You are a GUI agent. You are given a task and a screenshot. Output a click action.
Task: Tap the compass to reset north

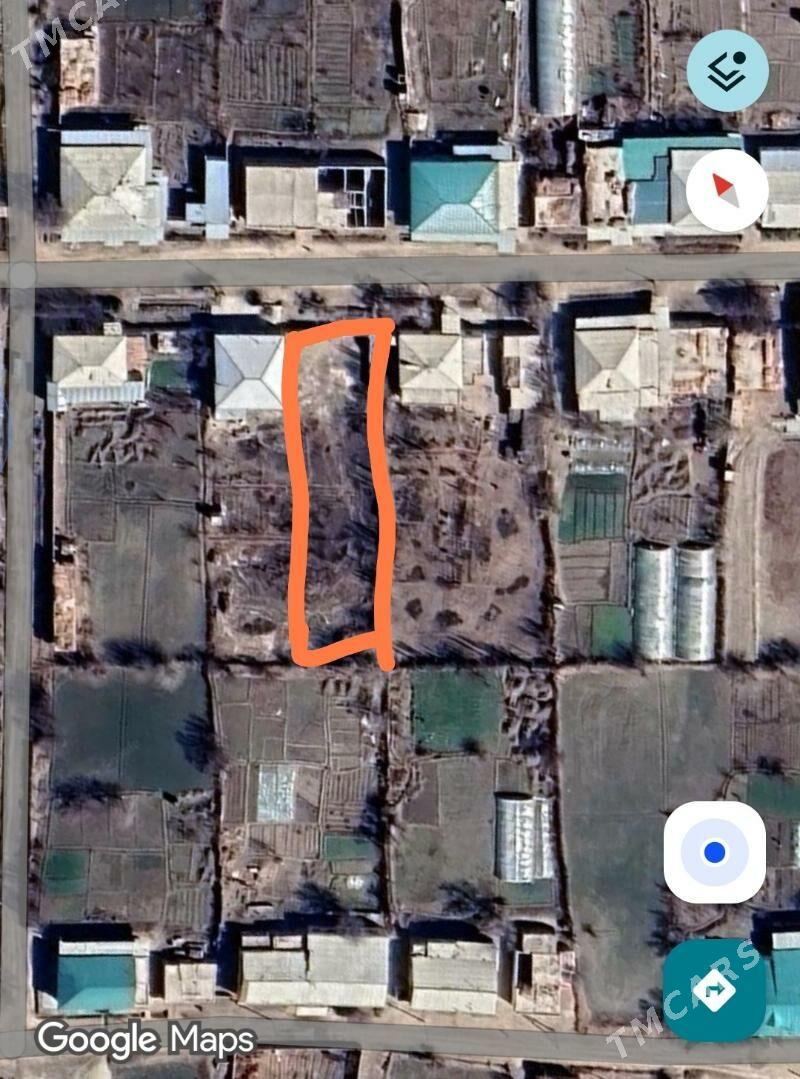[x=727, y=190]
